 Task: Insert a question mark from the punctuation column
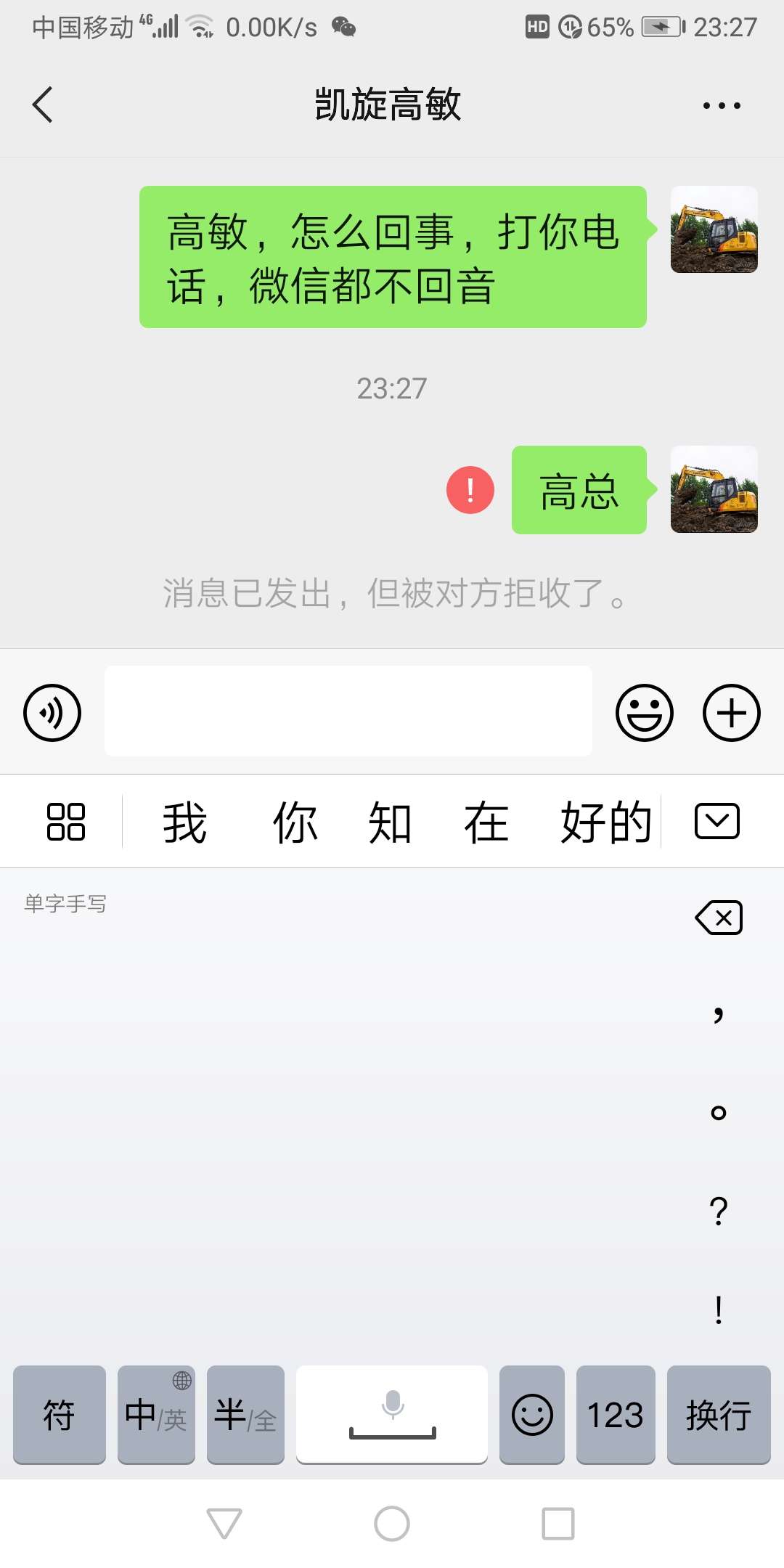[718, 1212]
